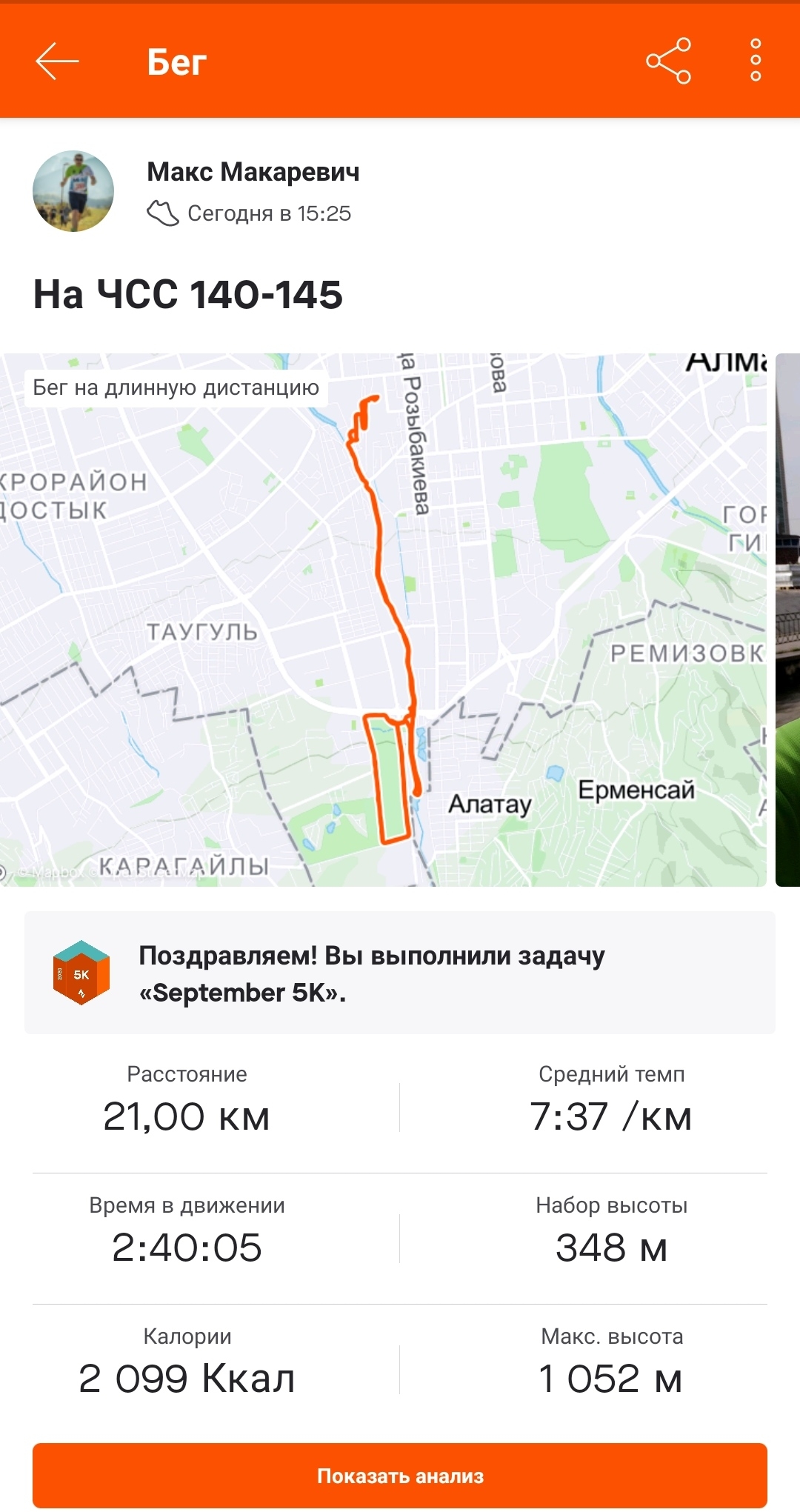This screenshot has width=800, height=1512.
Task: Share this run activity
Action: click(x=668, y=61)
